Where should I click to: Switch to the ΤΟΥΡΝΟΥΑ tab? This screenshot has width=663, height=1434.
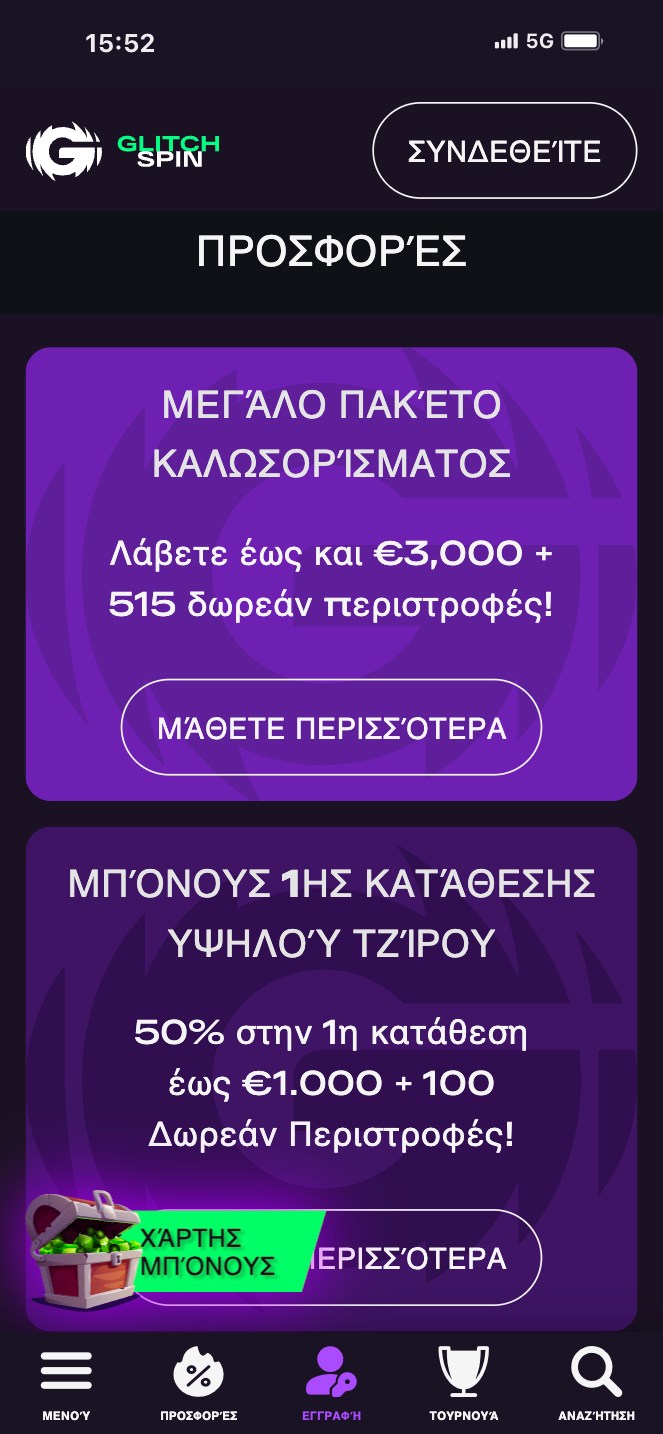[x=463, y=1383]
